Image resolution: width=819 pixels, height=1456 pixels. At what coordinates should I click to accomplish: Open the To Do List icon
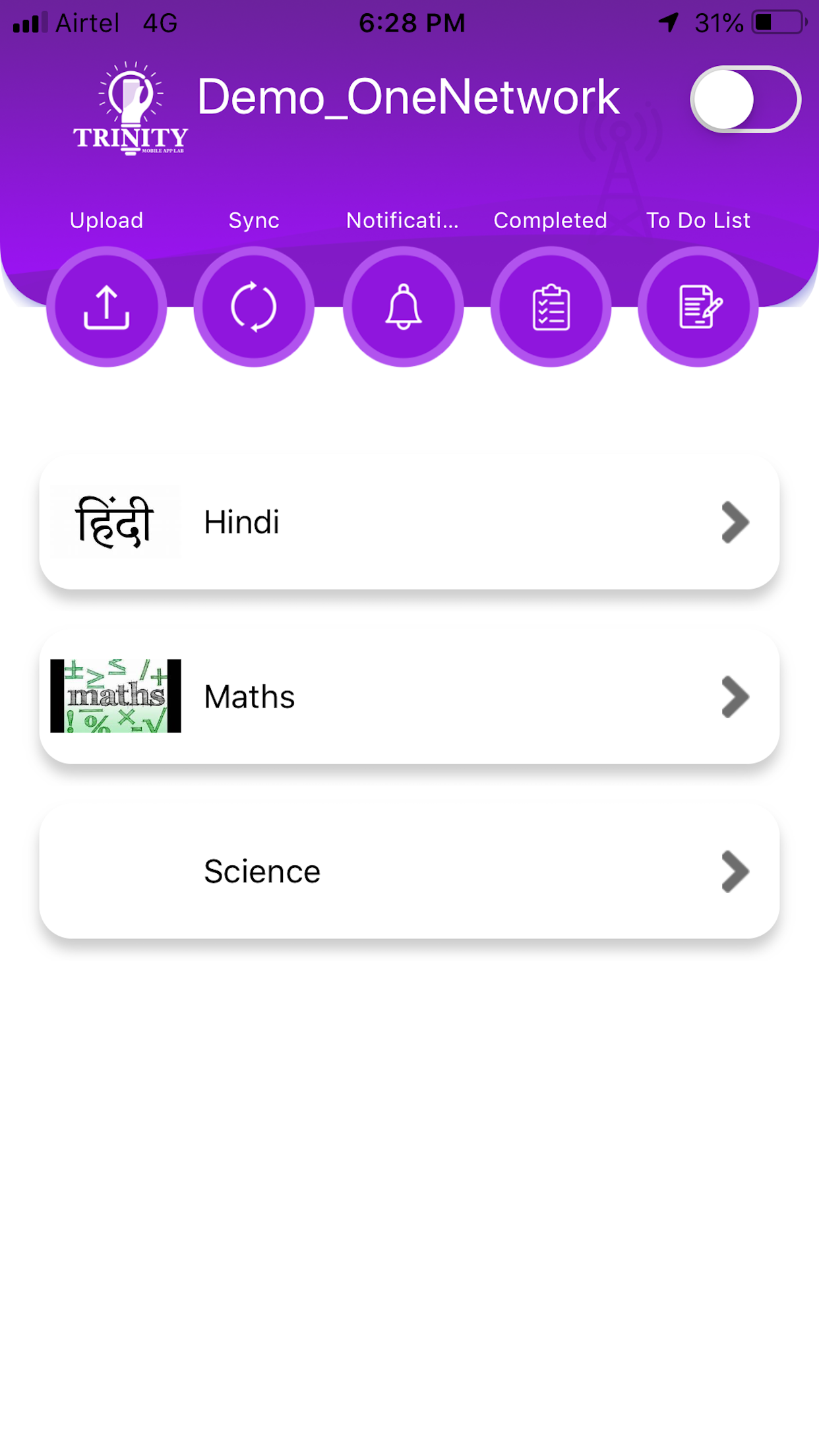[x=699, y=305]
